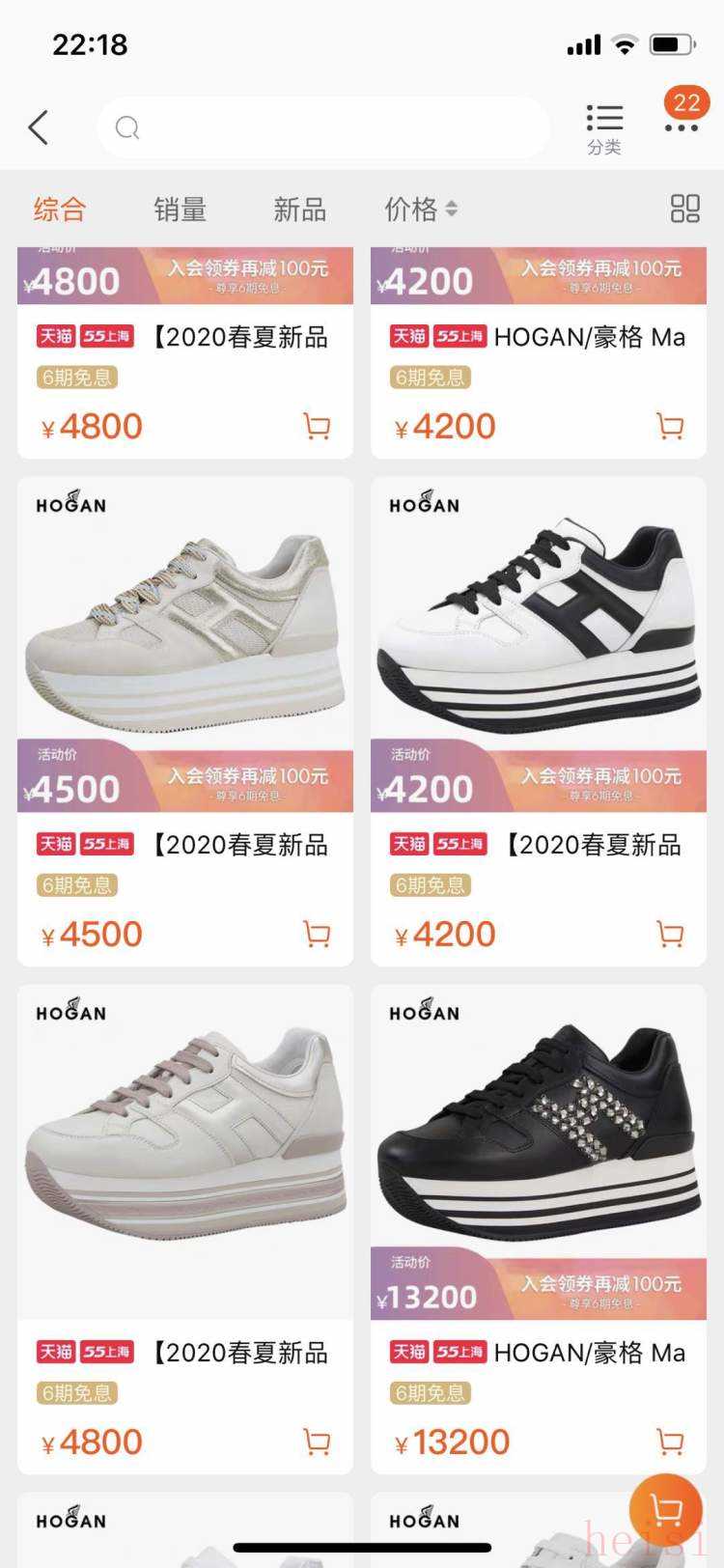
Task: Open the beige gold Hogan sneaker at ¥4500
Action: click(185, 618)
